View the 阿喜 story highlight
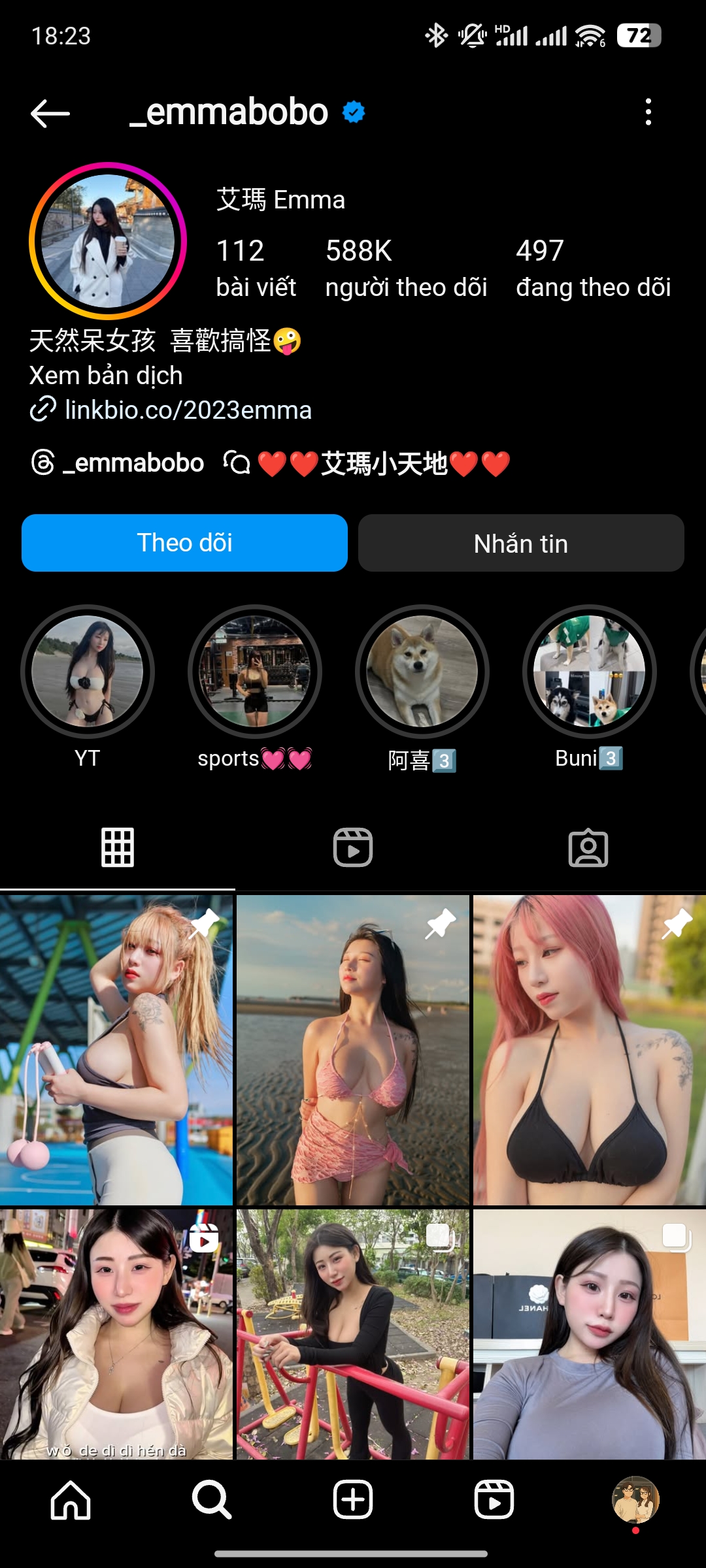The width and height of the screenshot is (706, 1568). point(422,672)
